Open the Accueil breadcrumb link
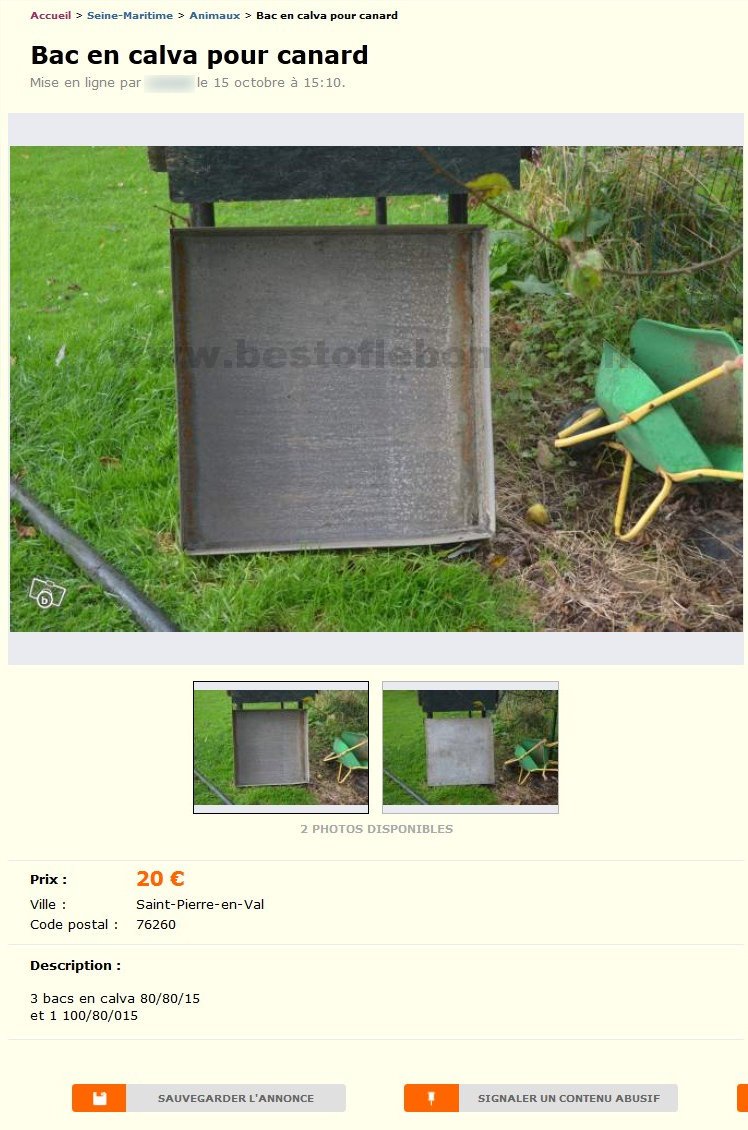Image resolution: width=748 pixels, height=1130 pixels. 50,15
